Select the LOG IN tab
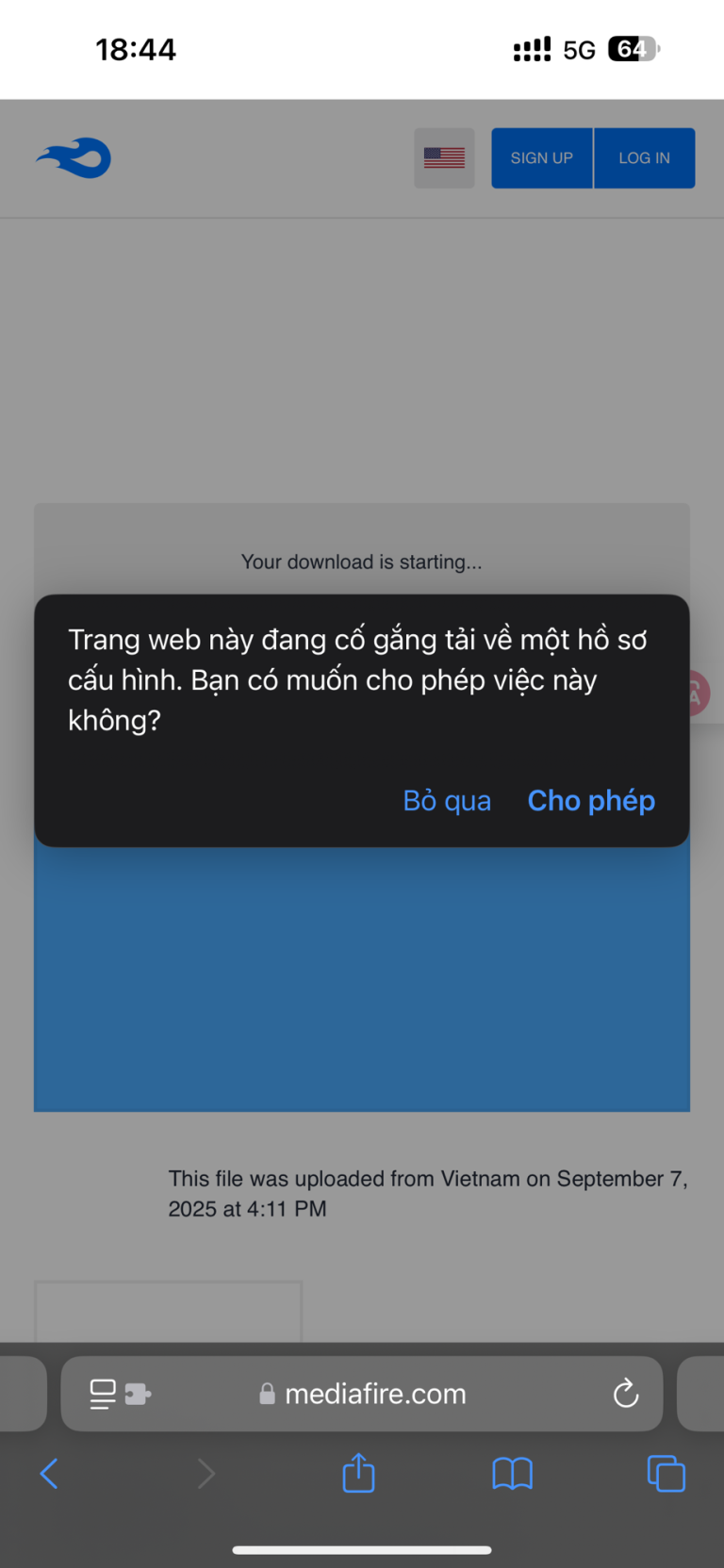Viewport: 724px width, 1568px height. coord(644,157)
